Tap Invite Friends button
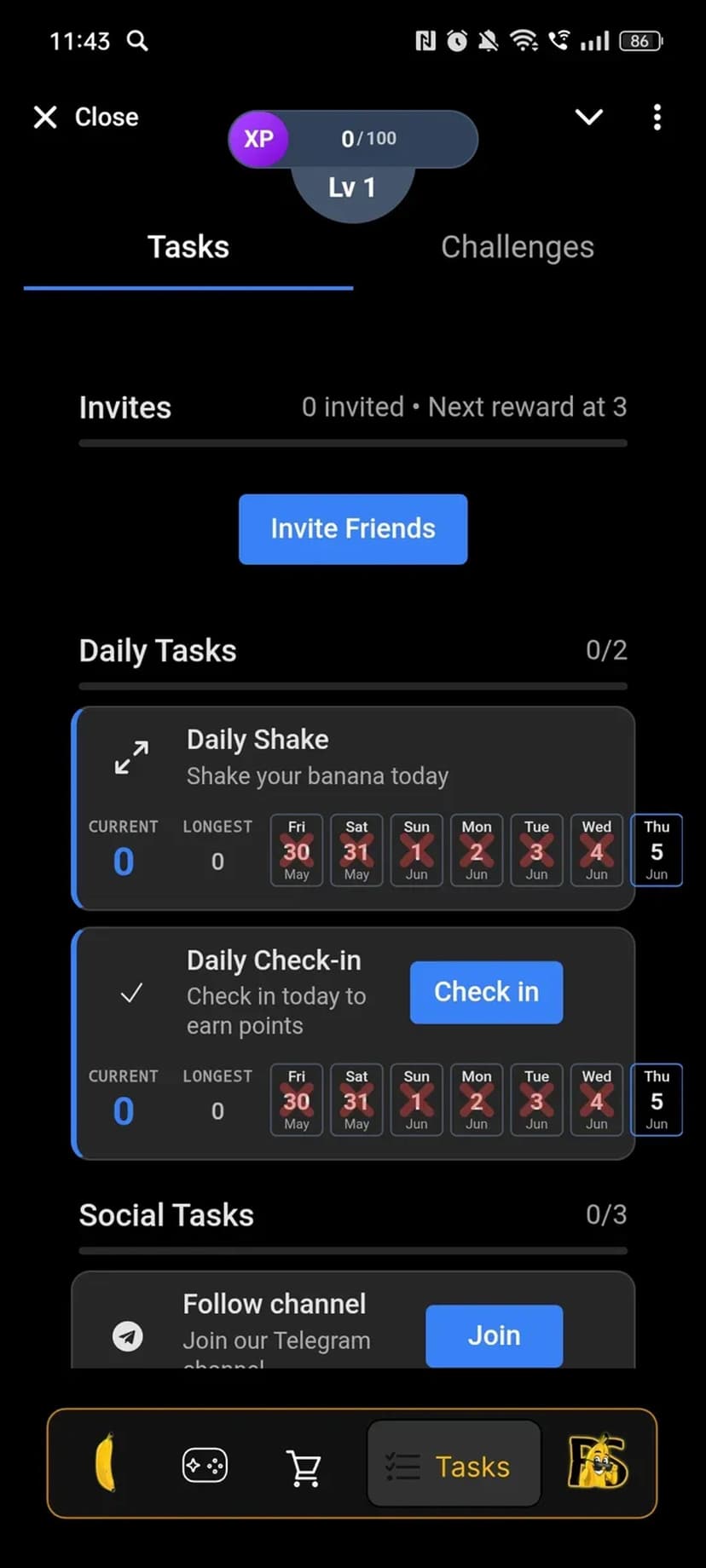 click(x=353, y=529)
